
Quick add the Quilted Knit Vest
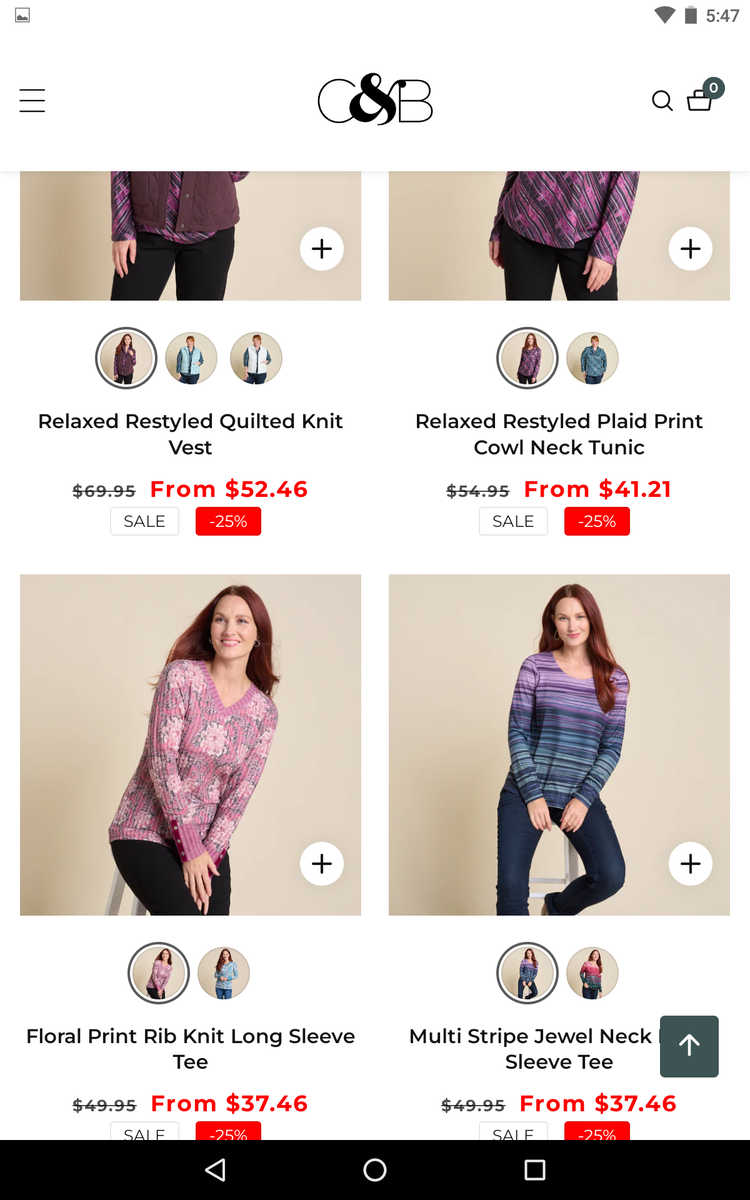click(x=321, y=249)
